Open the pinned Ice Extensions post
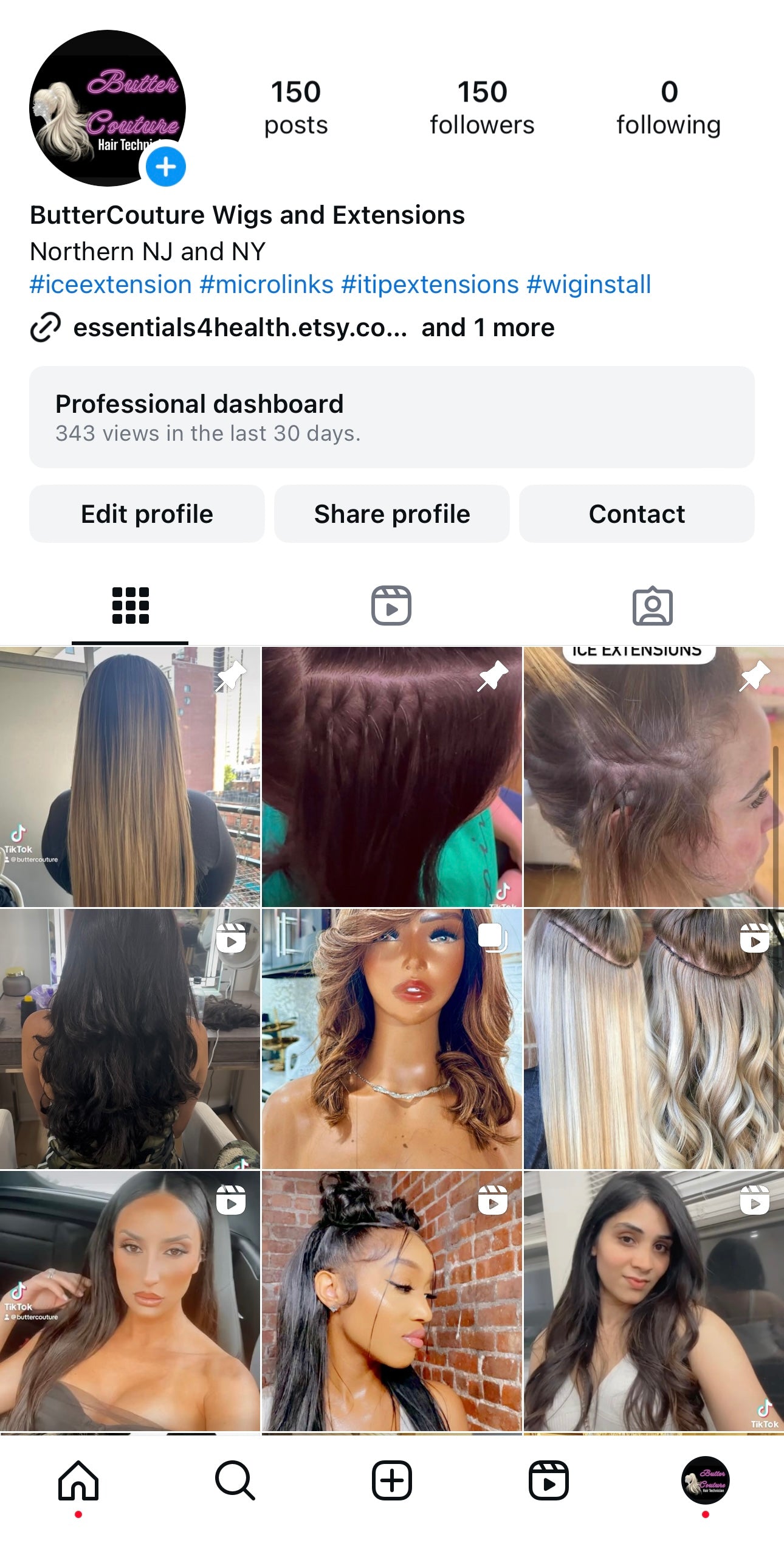 click(x=653, y=777)
